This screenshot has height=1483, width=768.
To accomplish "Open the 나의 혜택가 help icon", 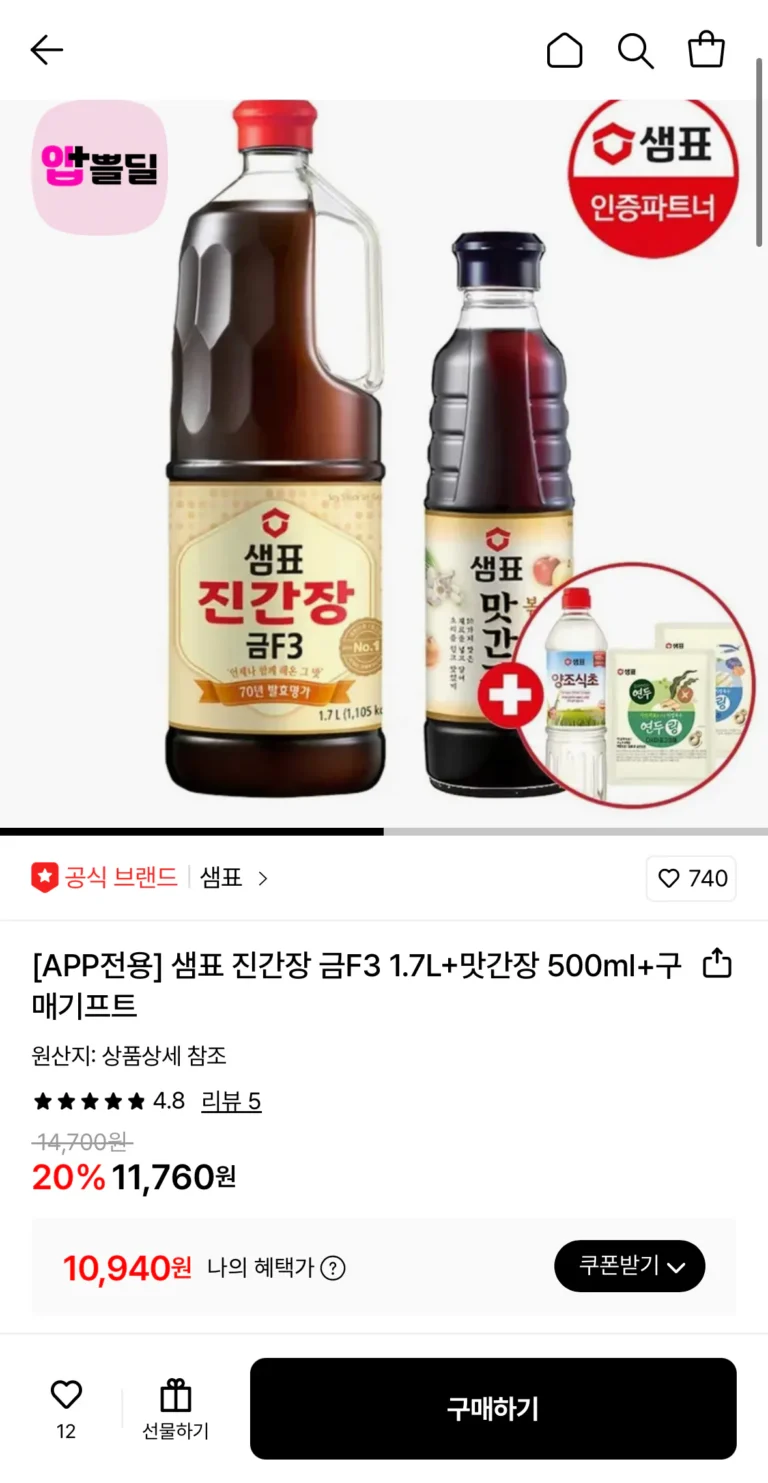I will click(x=333, y=1268).
